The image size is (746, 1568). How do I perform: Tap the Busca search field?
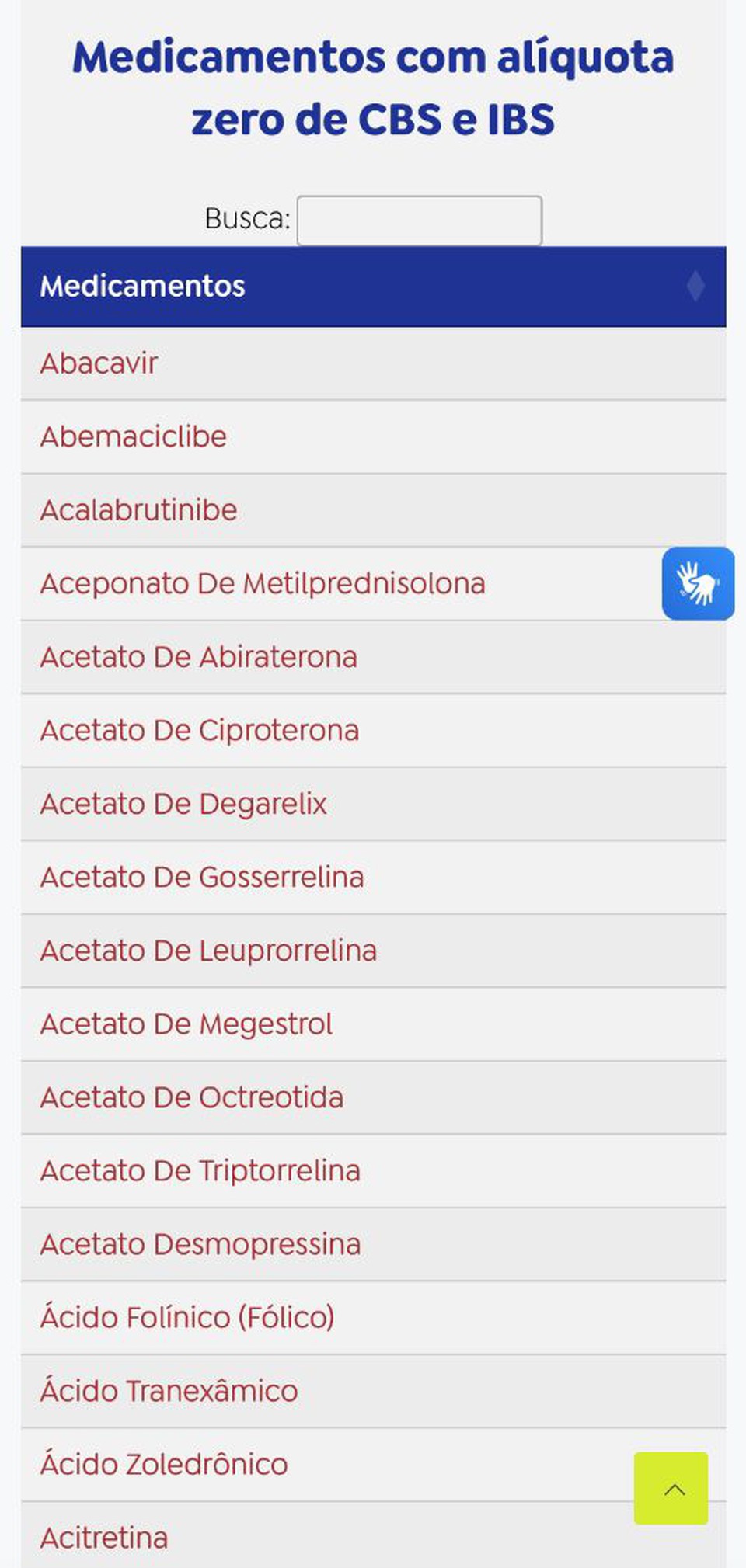coord(419,221)
